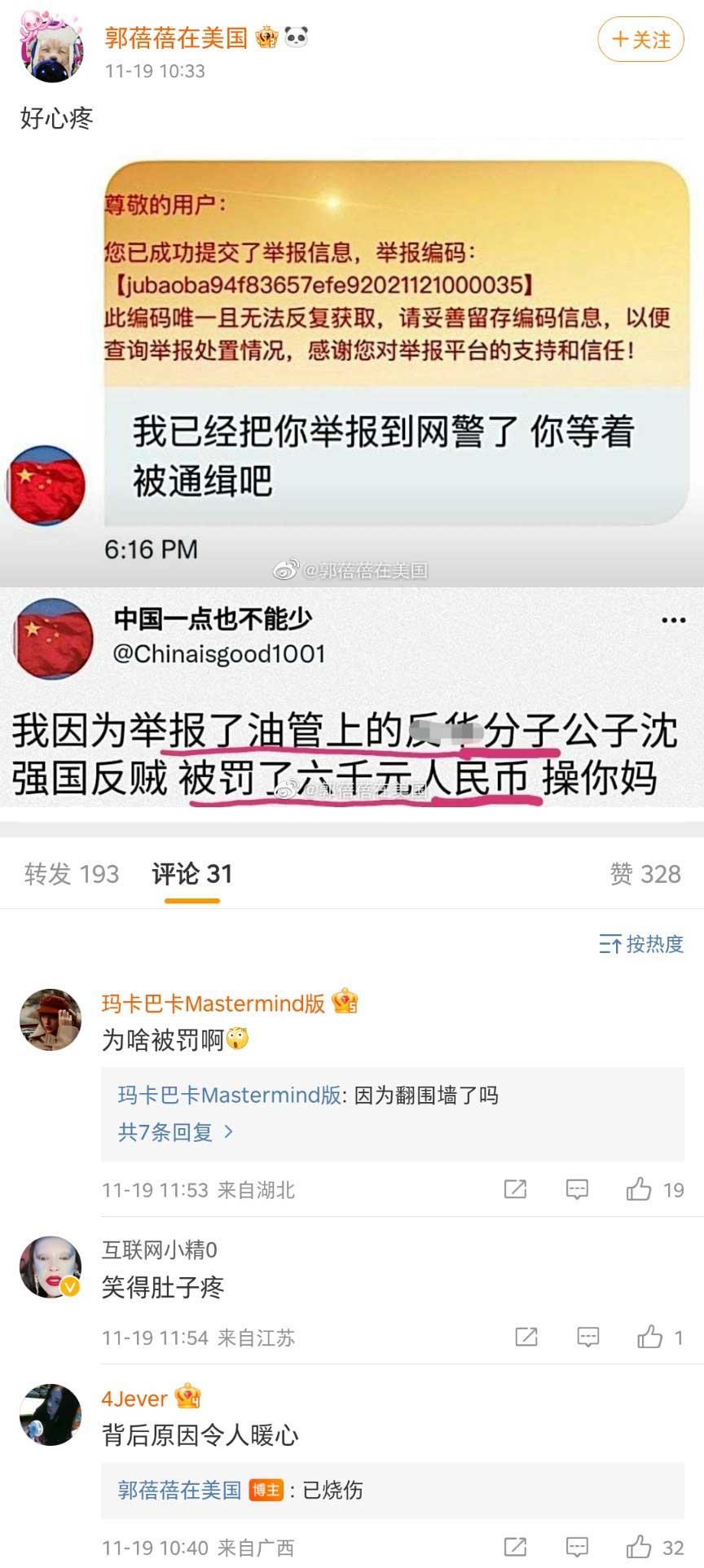
Task: Select the 评论 31 tab
Action: (x=192, y=874)
